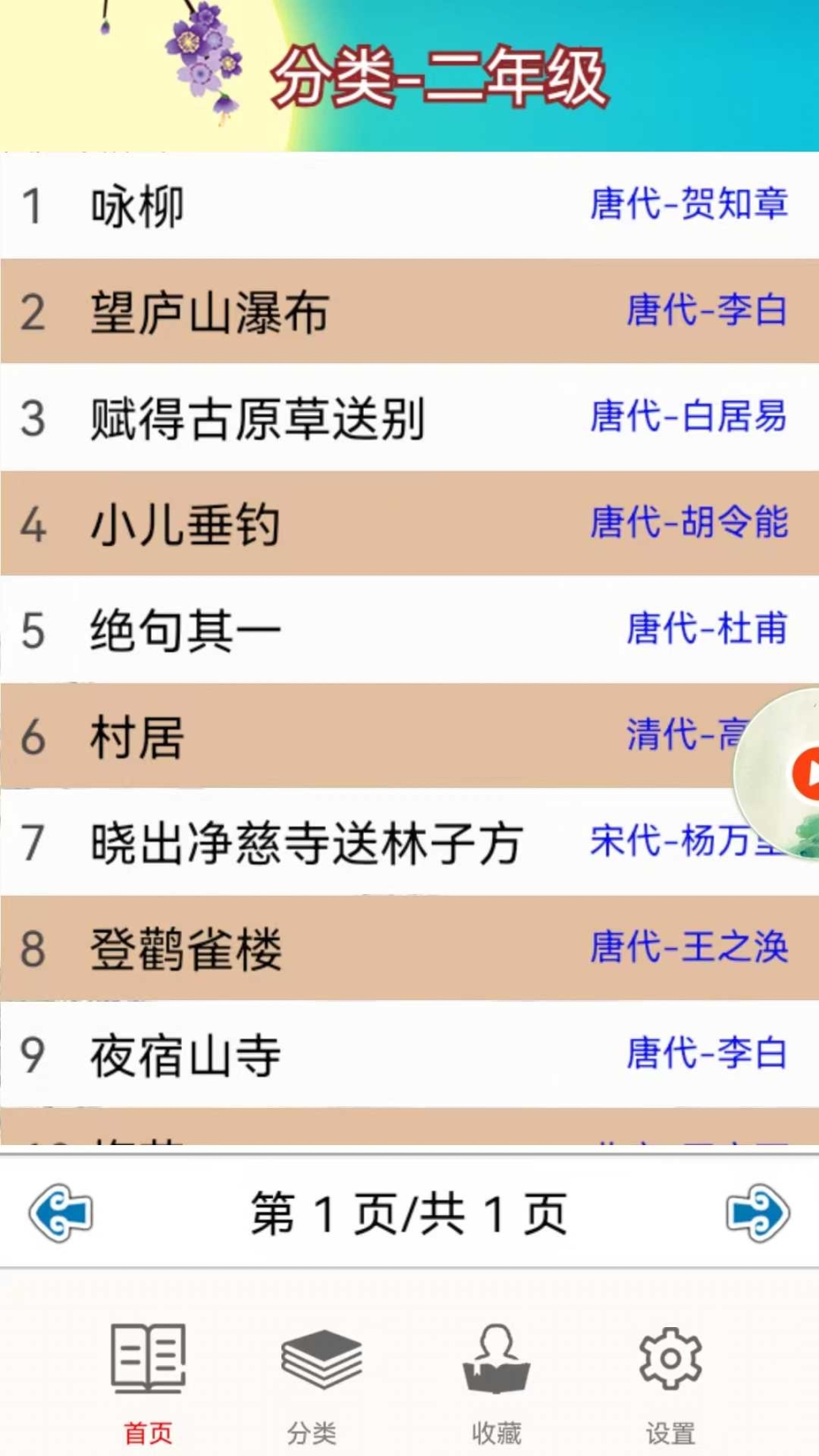Go to the next page arrow
This screenshot has height=1456, width=819.
(x=757, y=1213)
